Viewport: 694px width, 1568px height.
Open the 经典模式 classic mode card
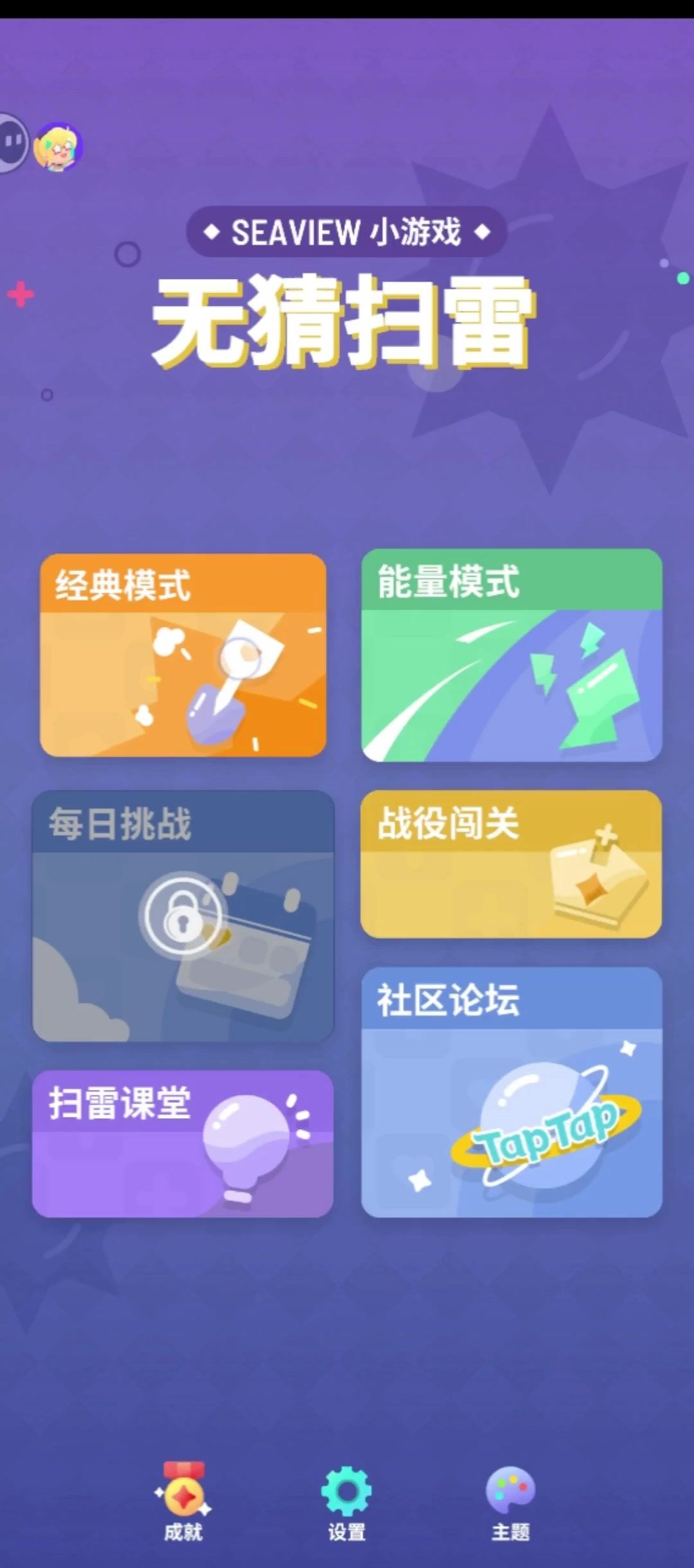click(x=183, y=655)
